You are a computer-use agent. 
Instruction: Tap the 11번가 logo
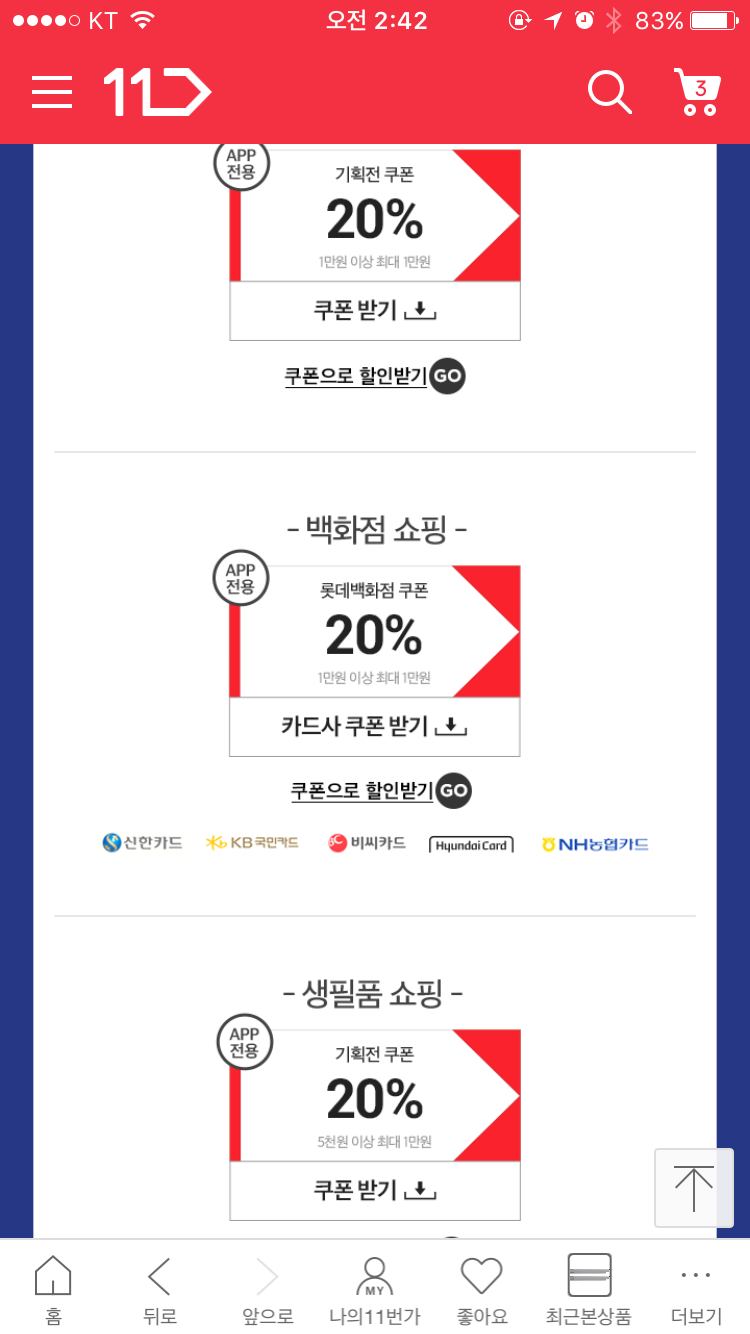(157, 93)
